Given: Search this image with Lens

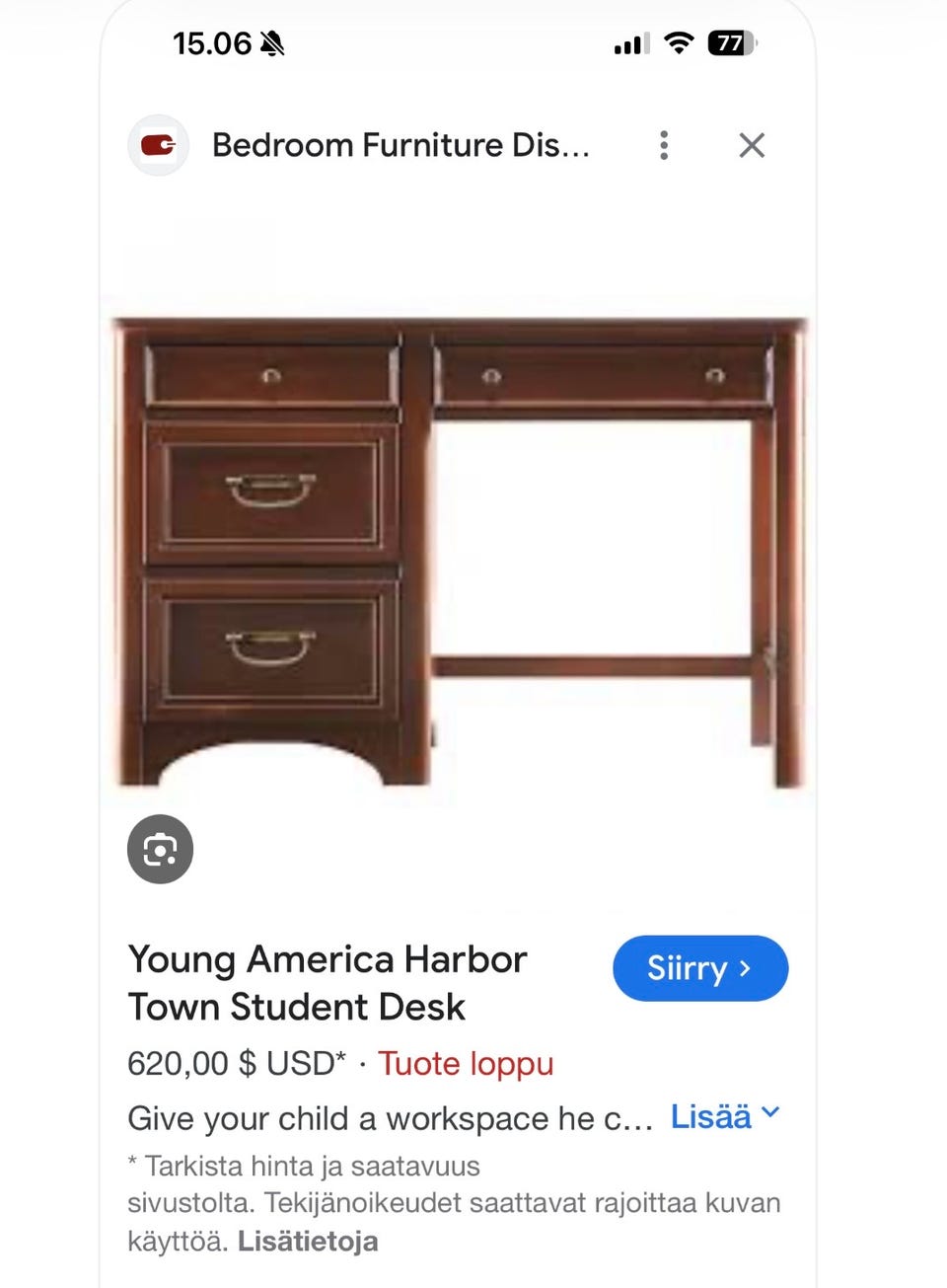Looking at the screenshot, I should point(160,849).
